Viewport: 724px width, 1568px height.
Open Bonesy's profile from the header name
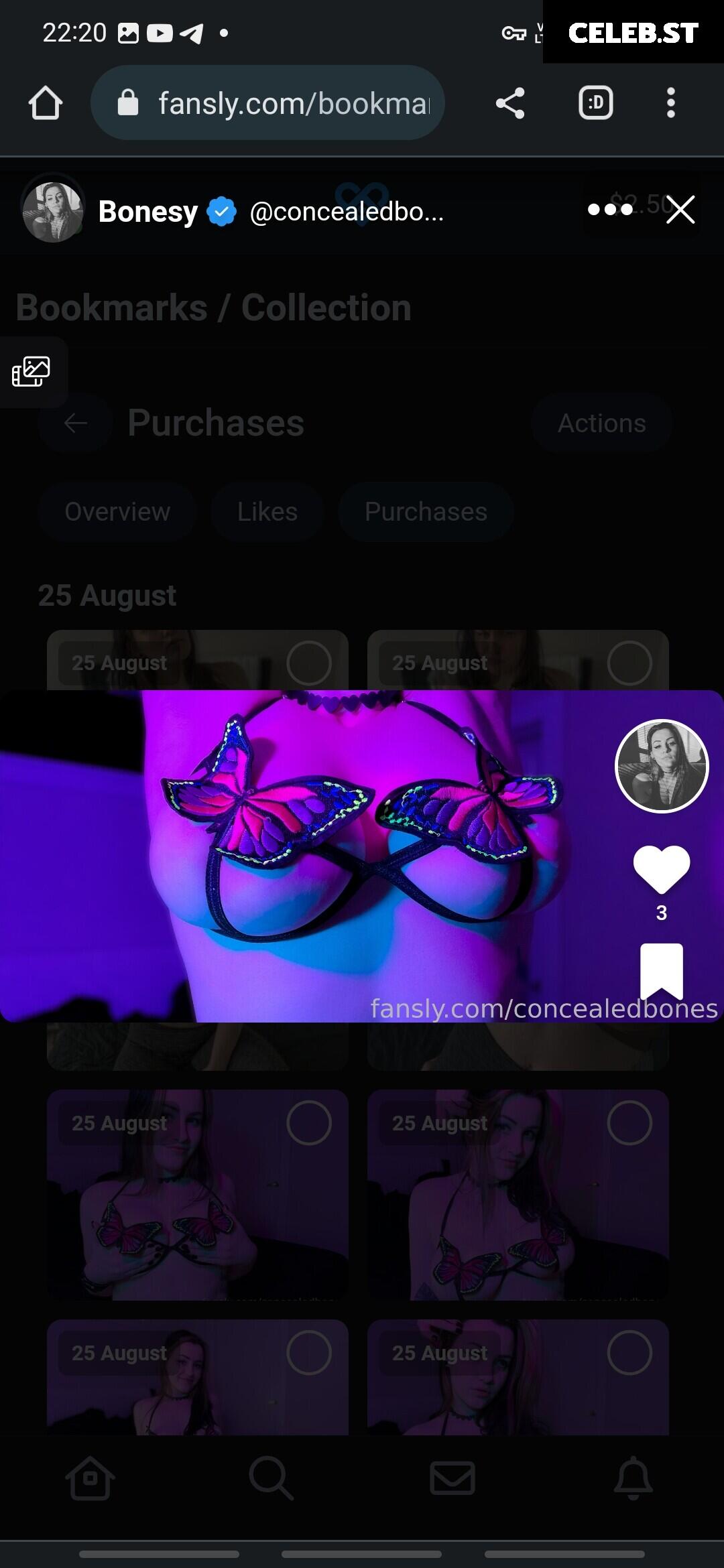[148, 212]
